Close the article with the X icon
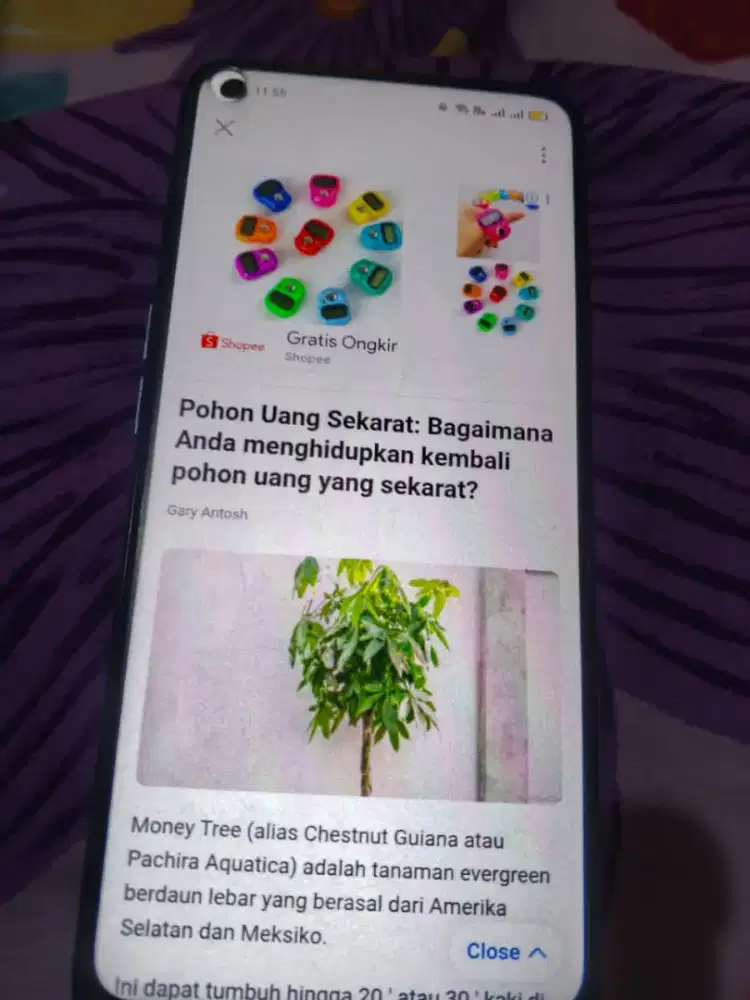 point(224,127)
